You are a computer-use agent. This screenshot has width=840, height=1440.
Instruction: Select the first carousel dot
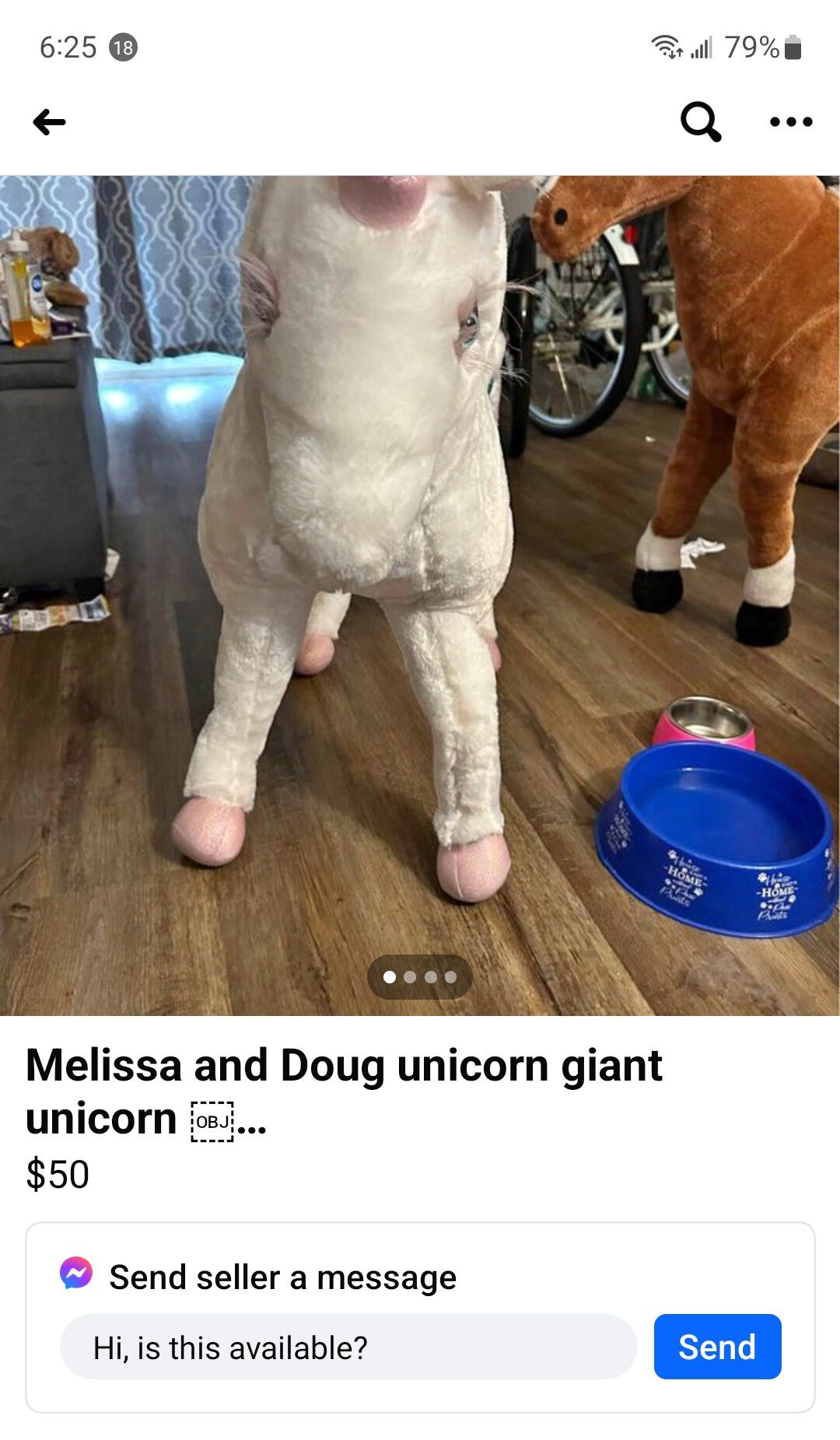click(389, 976)
